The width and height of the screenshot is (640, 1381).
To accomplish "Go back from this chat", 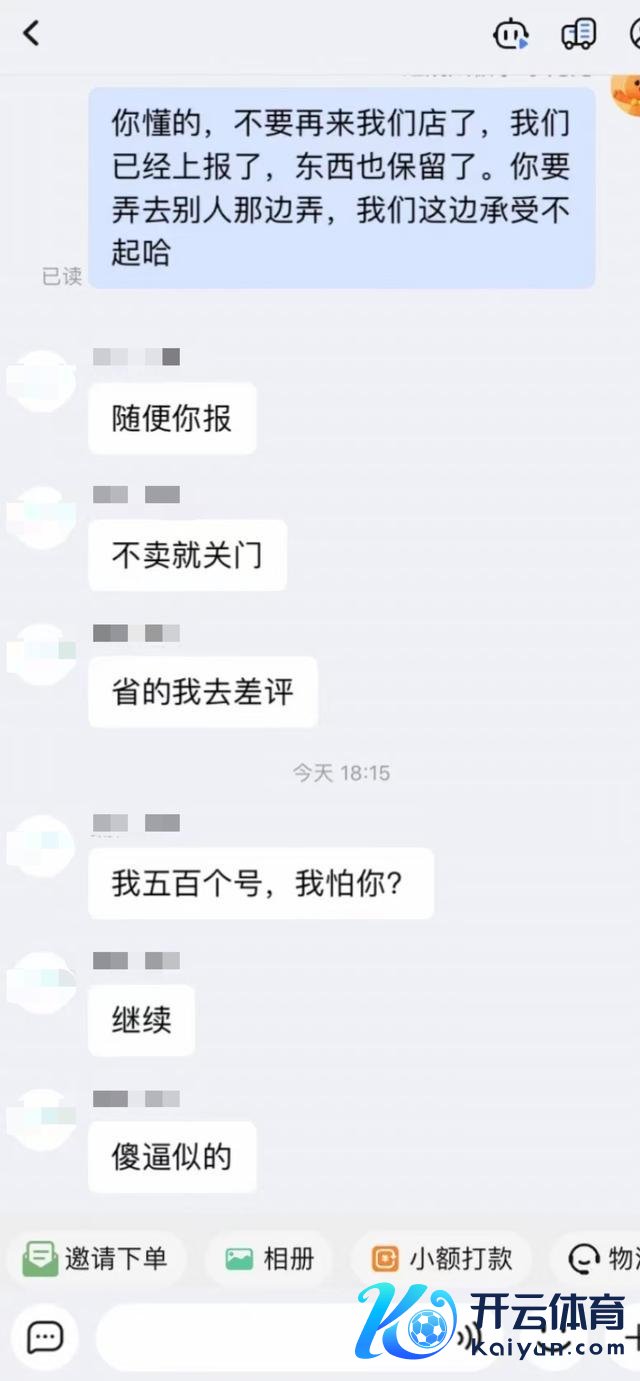I will coord(32,33).
